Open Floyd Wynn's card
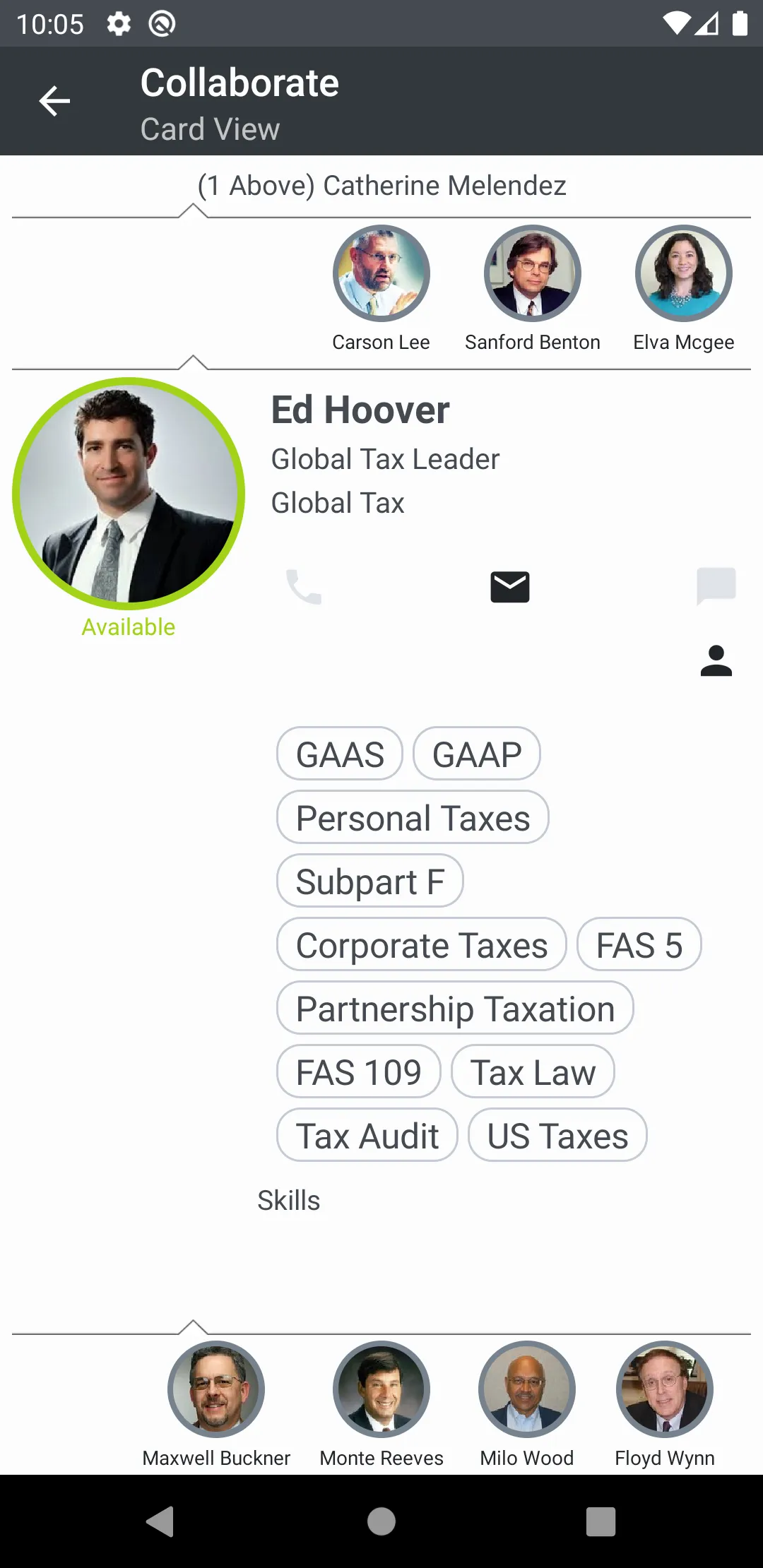This screenshot has width=763, height=1568. pyautogui.click(x=665, y=1389)
